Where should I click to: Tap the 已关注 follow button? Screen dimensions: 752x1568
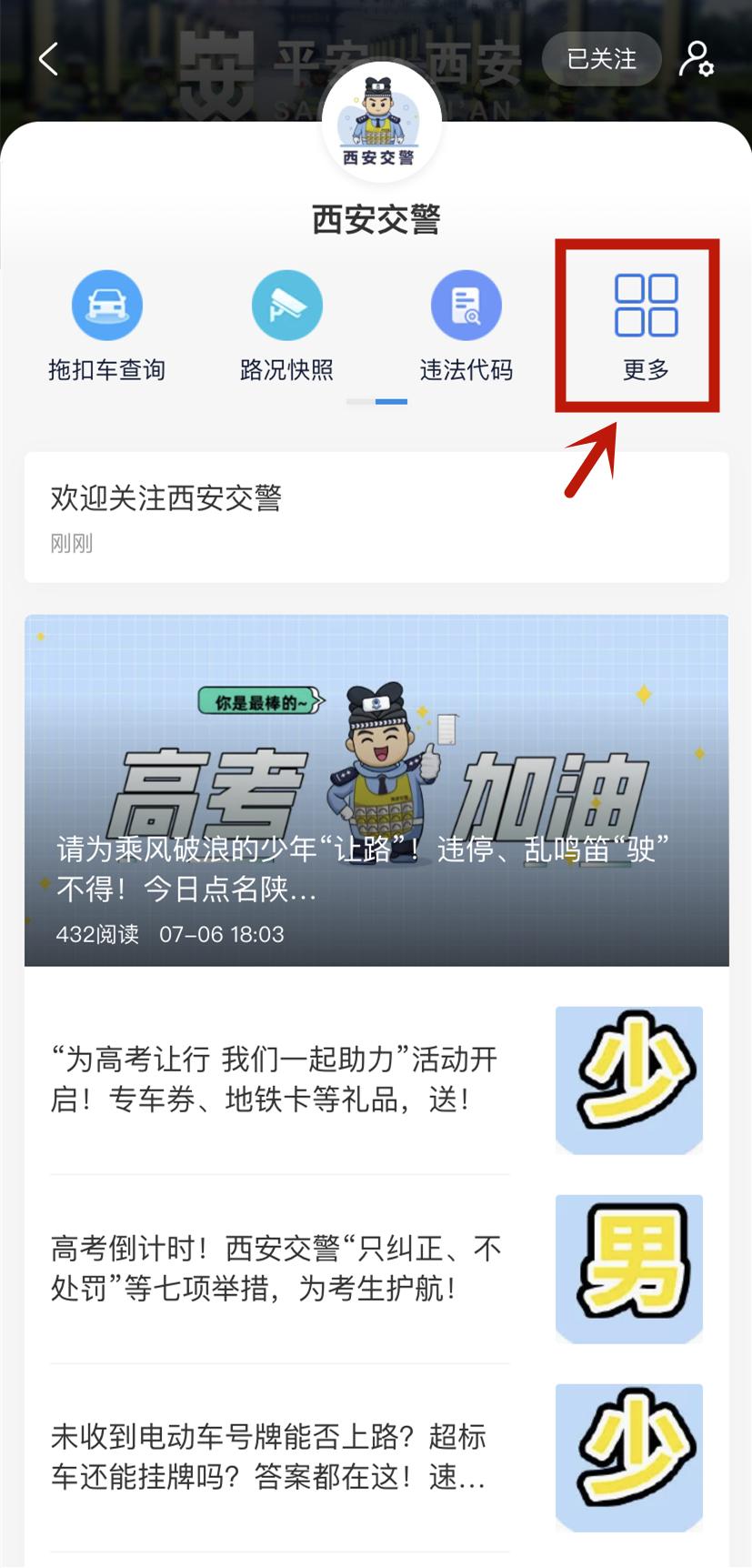(x=601, y=59)
